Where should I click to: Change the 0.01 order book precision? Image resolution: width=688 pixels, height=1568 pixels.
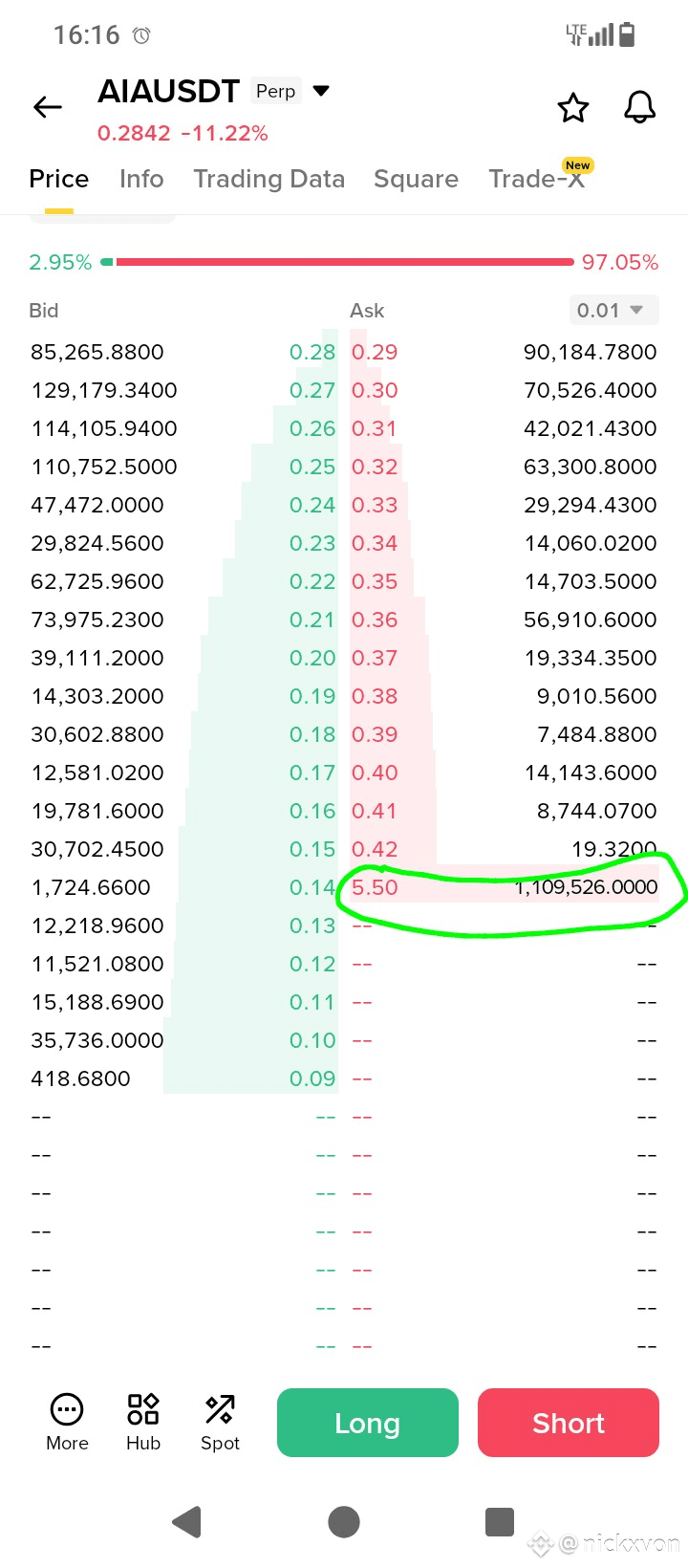(613, 310)
